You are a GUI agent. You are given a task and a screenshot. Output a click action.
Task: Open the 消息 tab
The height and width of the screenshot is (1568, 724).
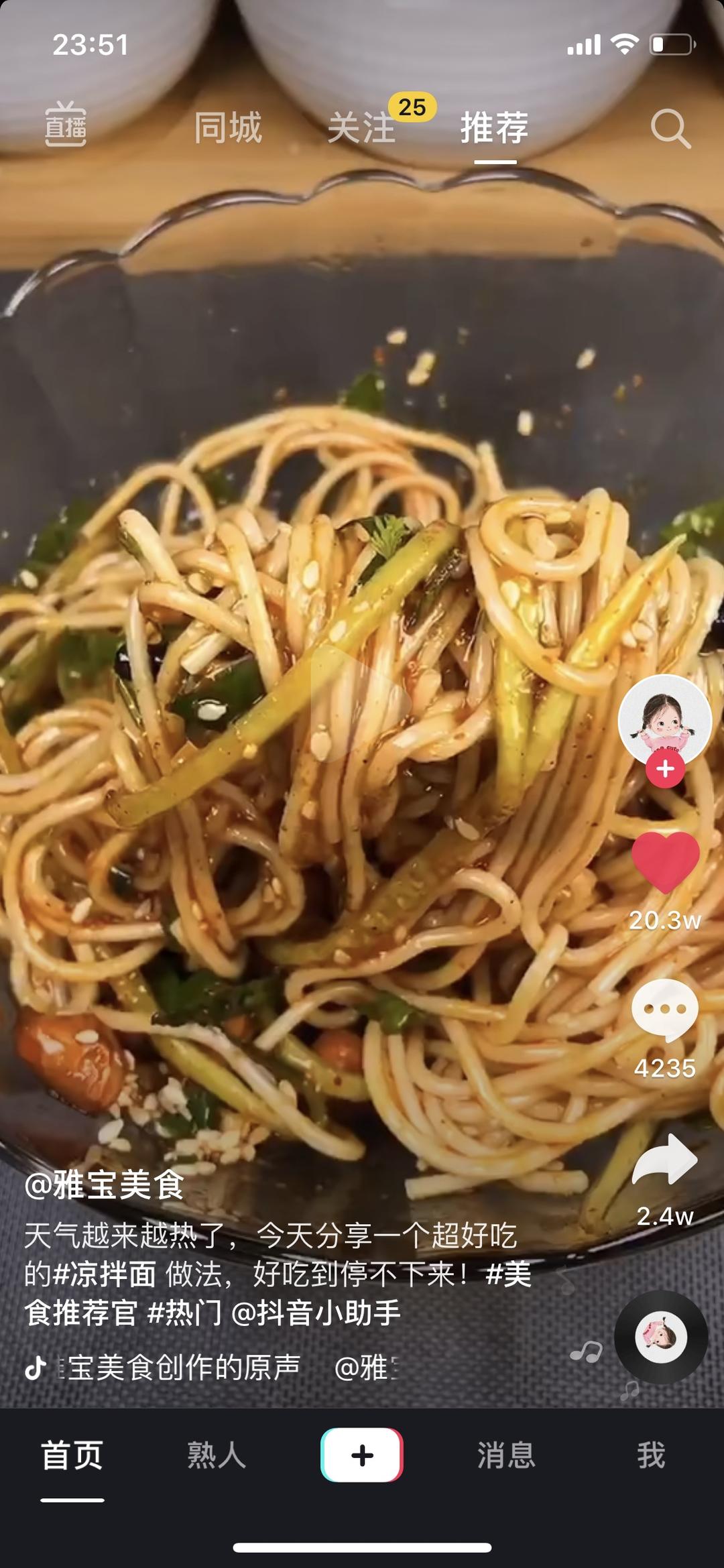click(506, 1455)
